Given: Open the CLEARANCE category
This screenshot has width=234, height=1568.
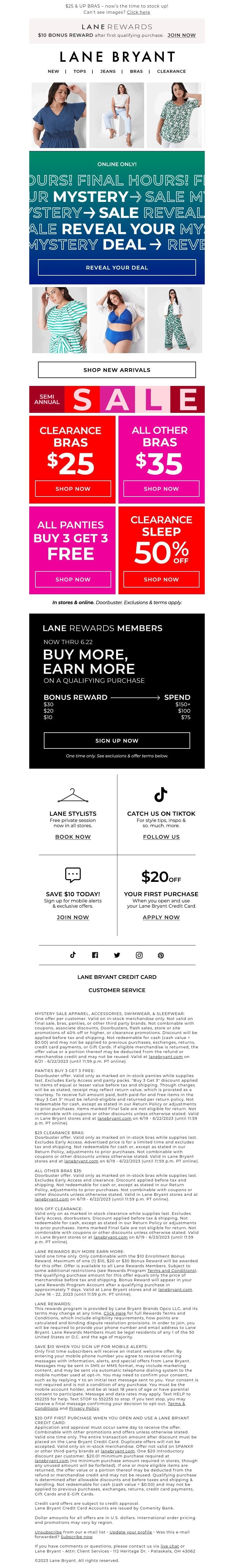Looking at the screenshot, I should click(x=171, y=71).
